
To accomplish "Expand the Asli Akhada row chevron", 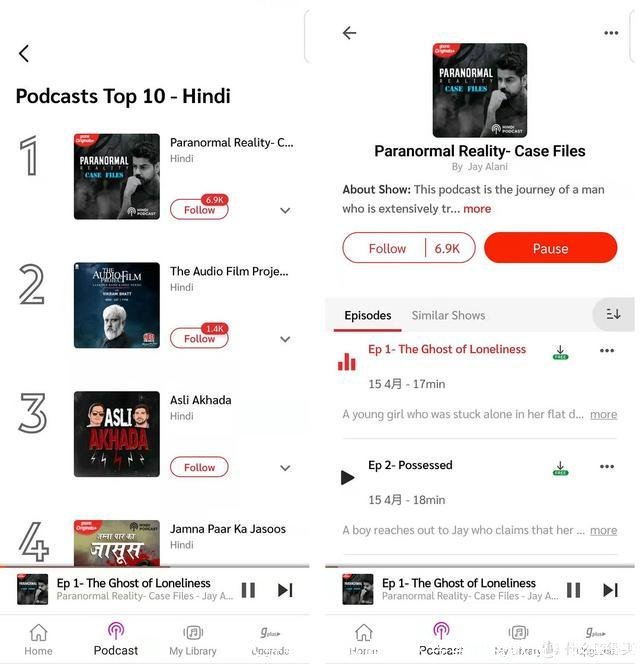I will (285, 468).
